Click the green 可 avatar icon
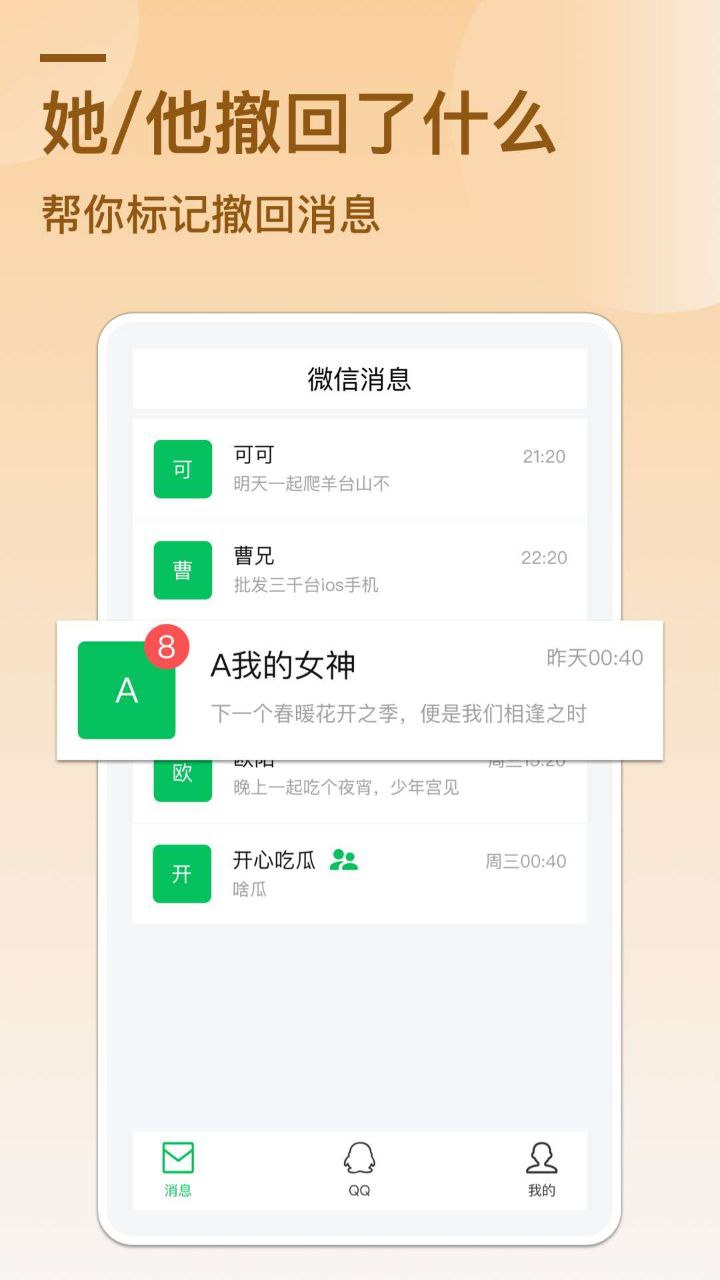The height and width of the screenshot is (1280, 720). (x=181, y=468)
